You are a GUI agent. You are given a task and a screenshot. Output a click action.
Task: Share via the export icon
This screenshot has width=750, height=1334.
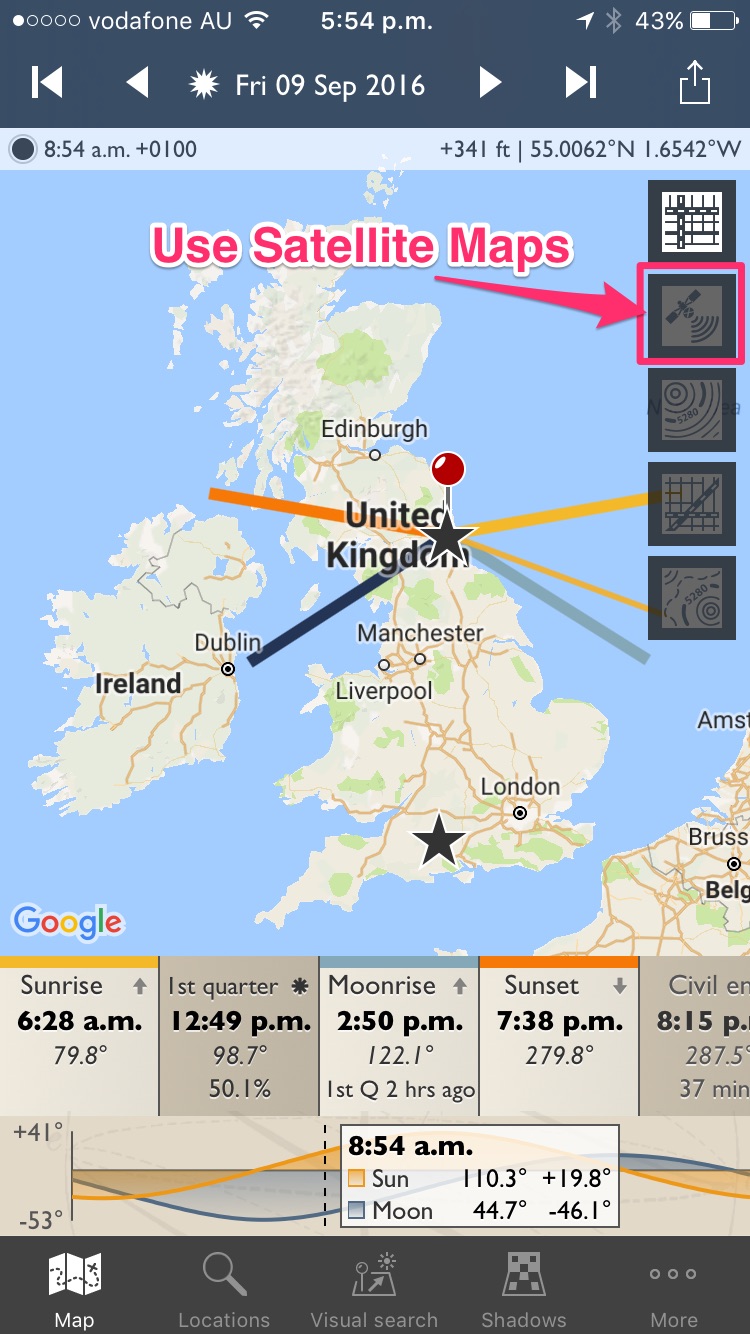point(694,82)
